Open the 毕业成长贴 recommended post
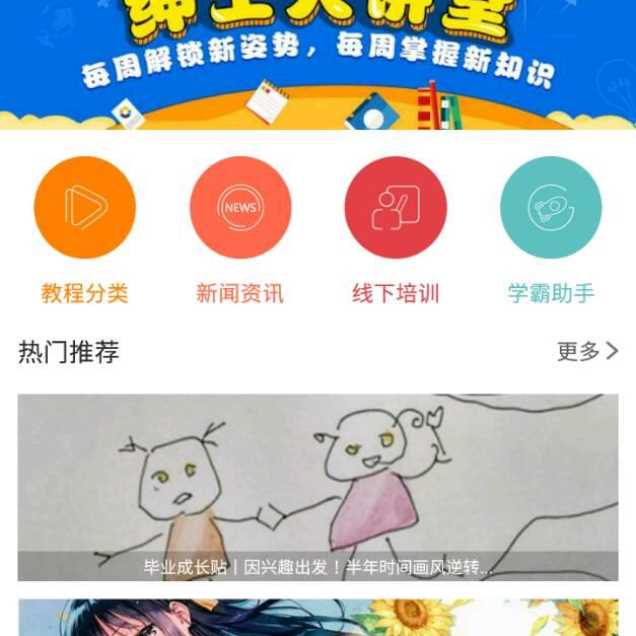Viewport: 636px width, 636px height. (x=318, y=487)
